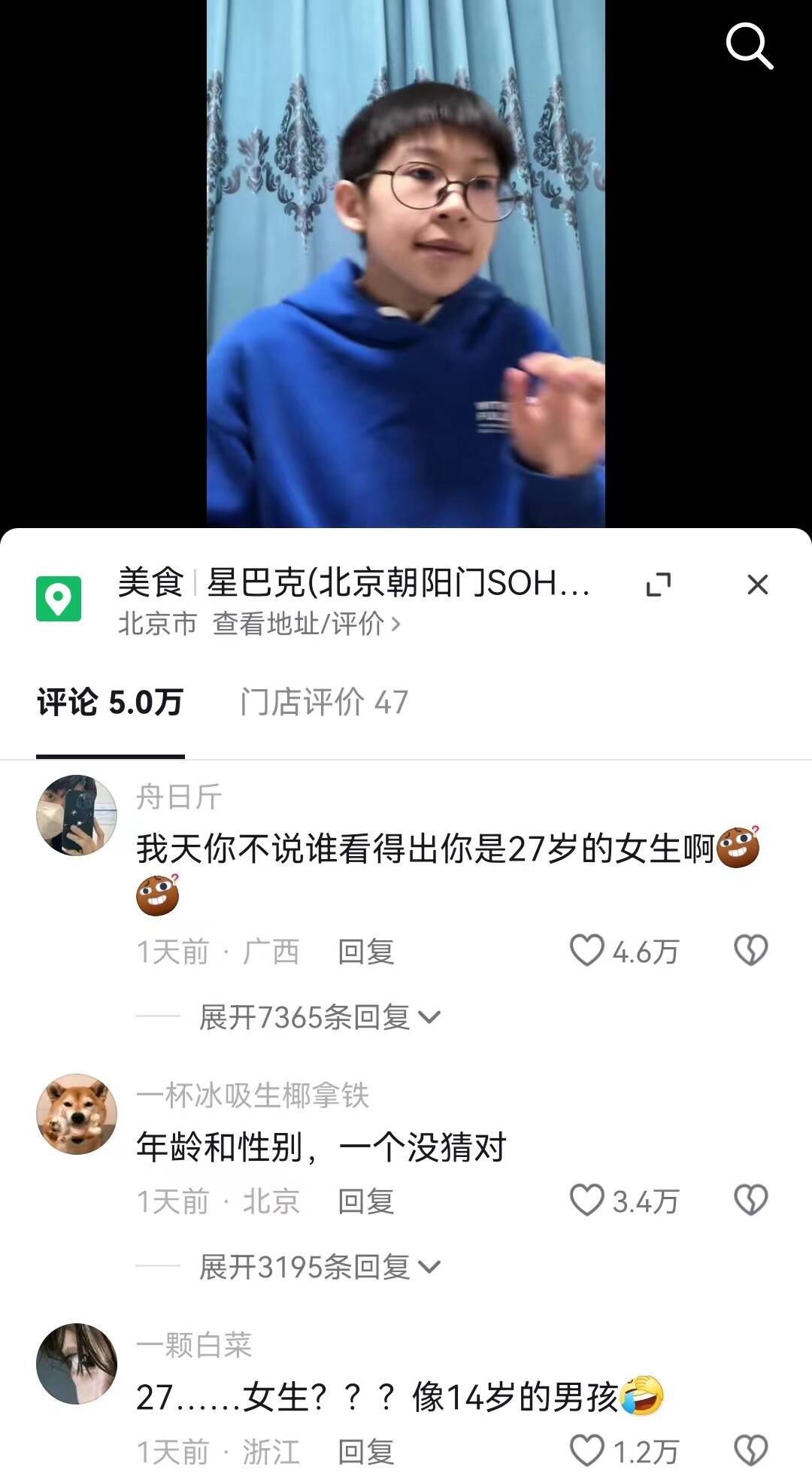The width and height of the screenshot is (812, 1476).
Task: View 一颗白菜's profile avatar
Action: [77, 1363]
